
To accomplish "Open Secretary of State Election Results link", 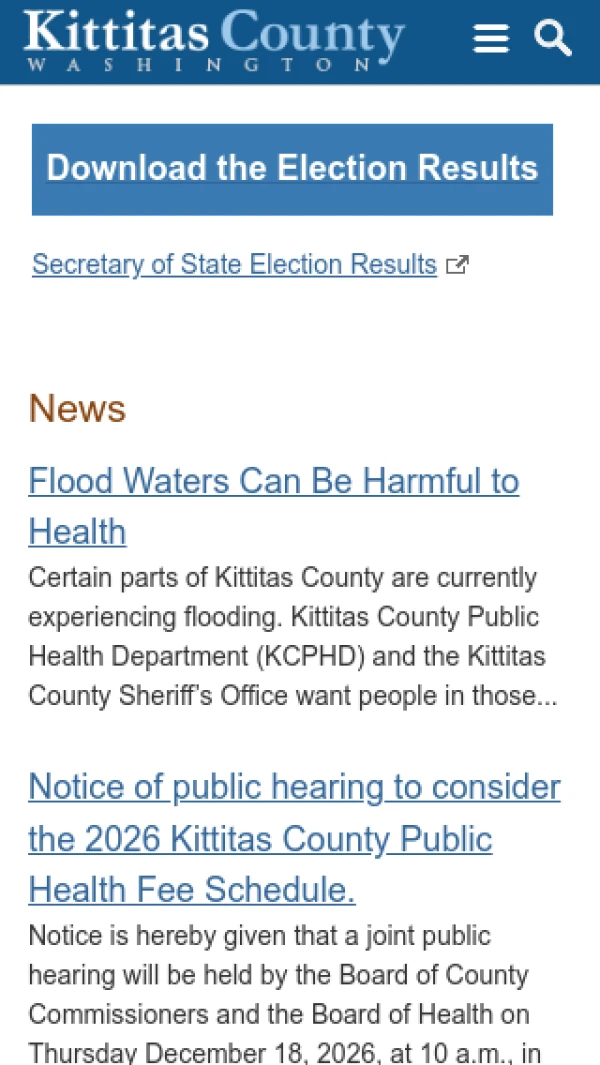I will (x=235, y=265).
